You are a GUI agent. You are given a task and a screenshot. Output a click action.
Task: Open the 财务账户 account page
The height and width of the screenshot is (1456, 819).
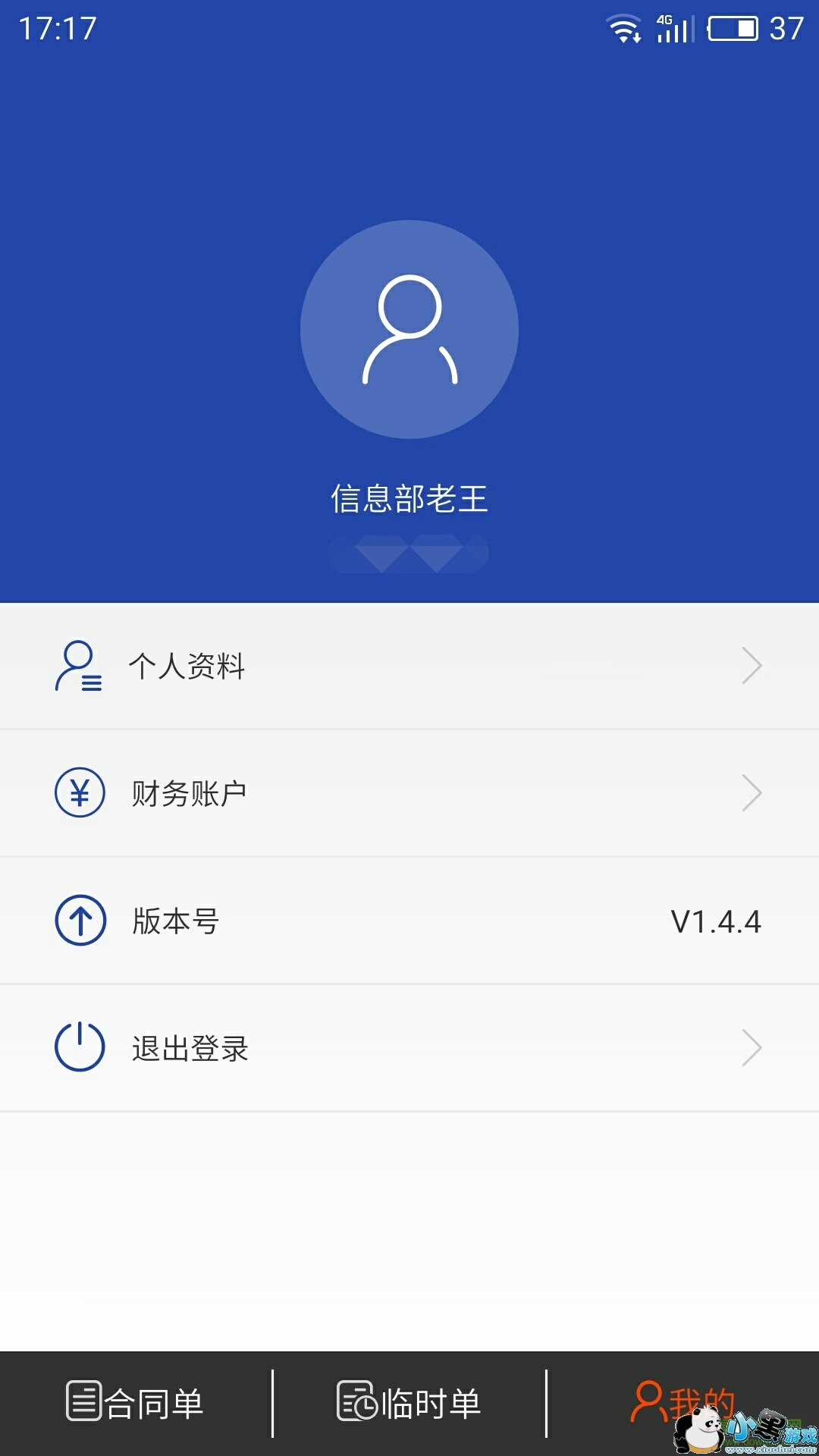(187, 793)
